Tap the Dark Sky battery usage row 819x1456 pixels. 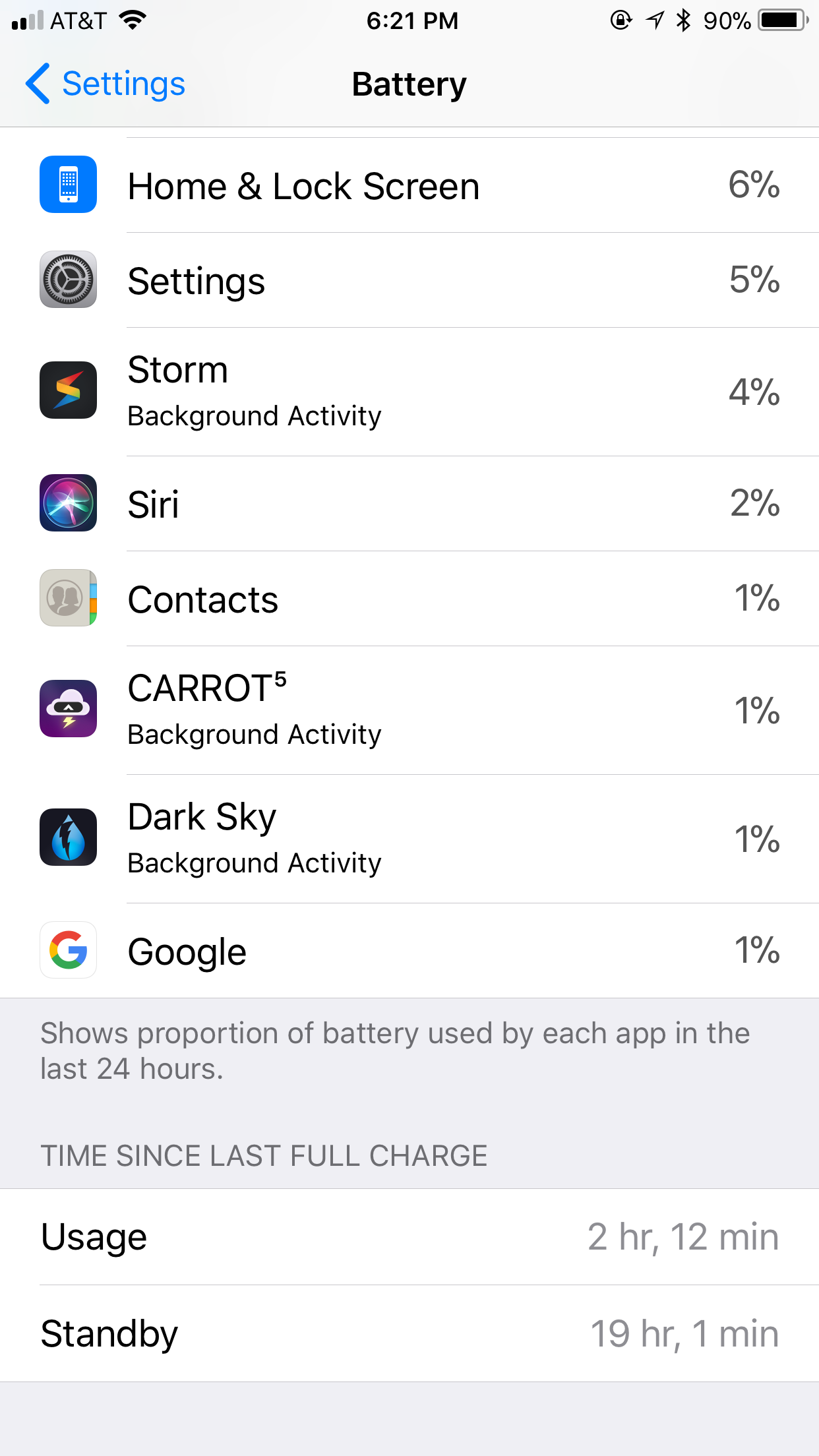tap(409, 838)
